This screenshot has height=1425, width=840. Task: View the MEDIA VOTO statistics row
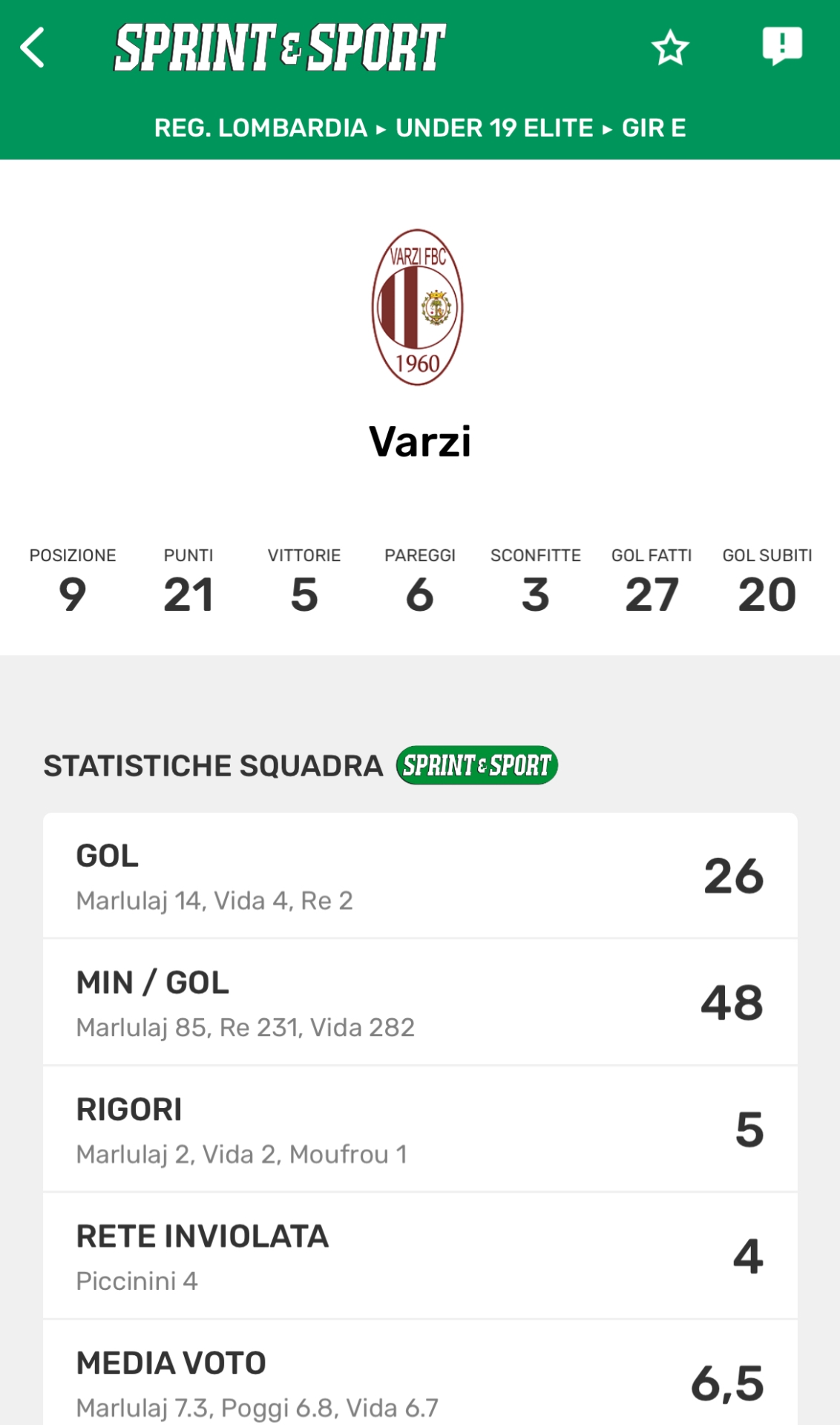(420, 1380)
